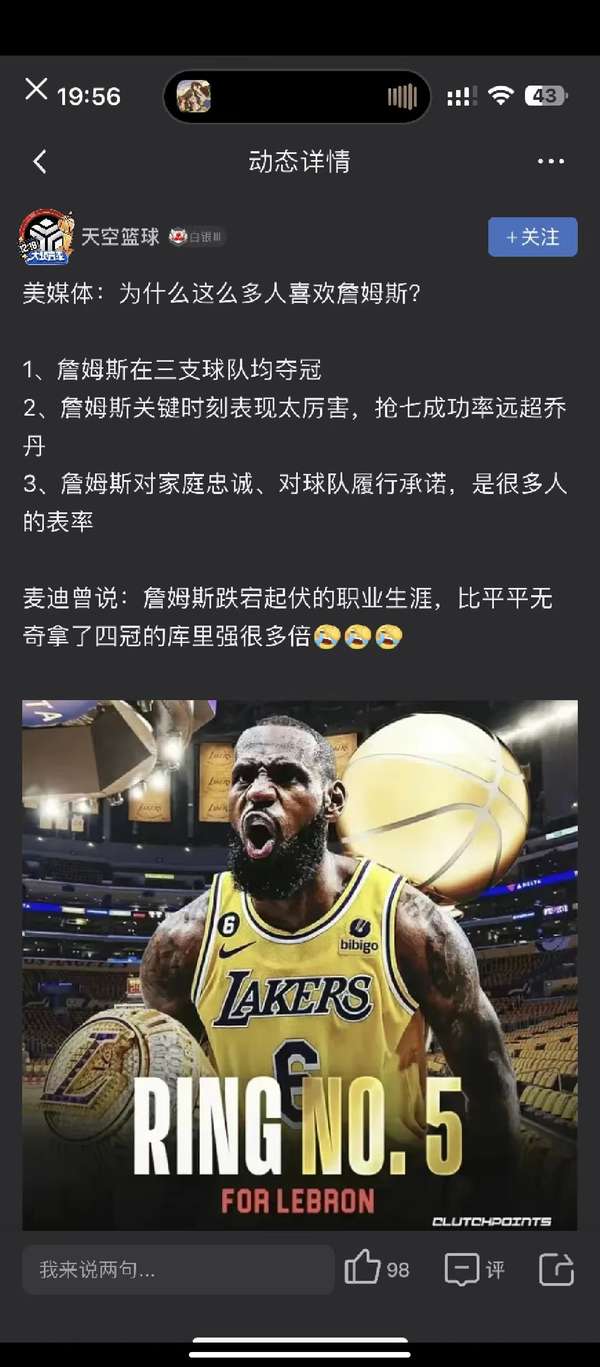The image size is (600, 1367).
Task: Open 天空篮球's profile avatar
Action: 46,237
